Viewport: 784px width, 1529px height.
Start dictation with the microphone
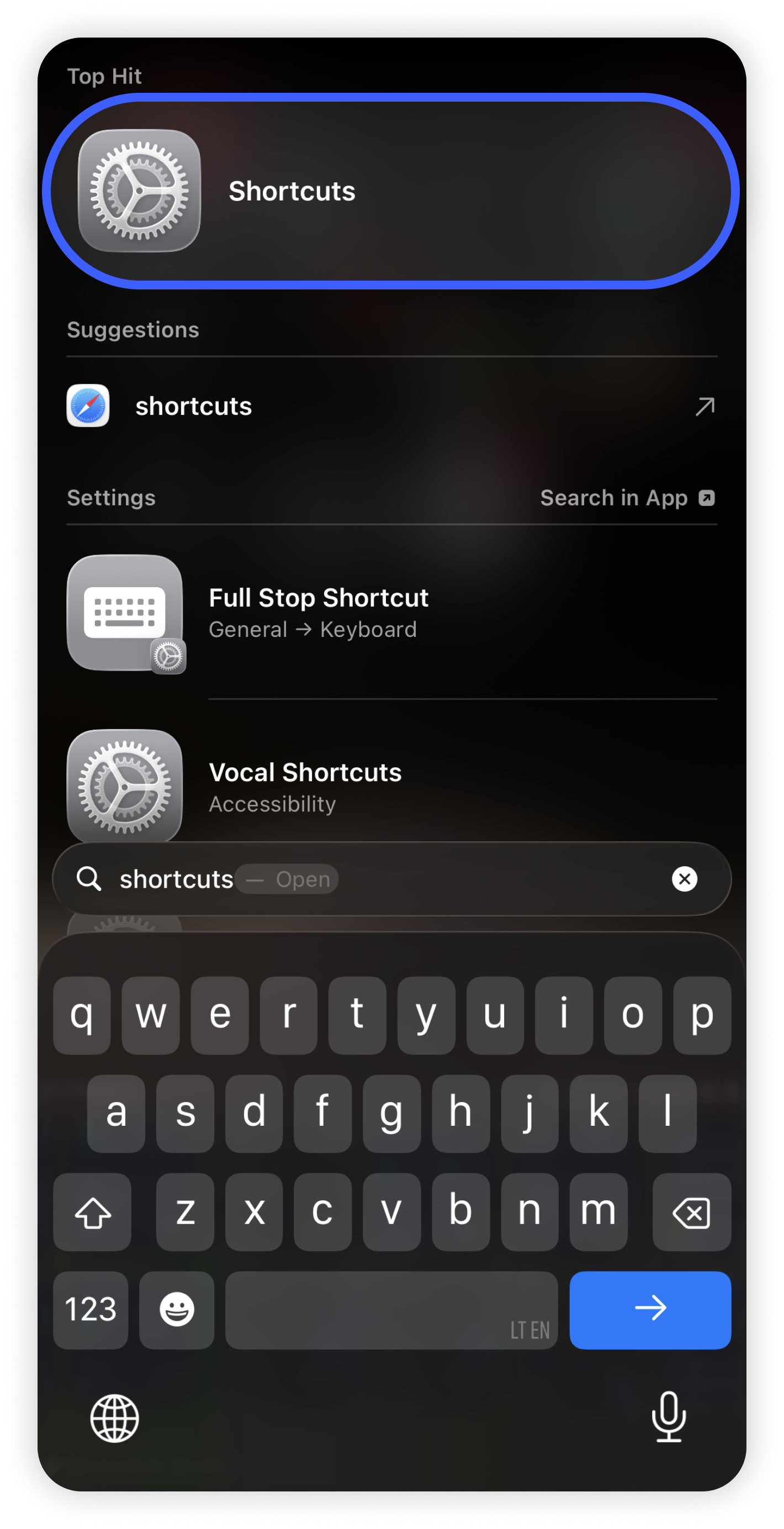pyautogui.click(x=669, y=1417)
